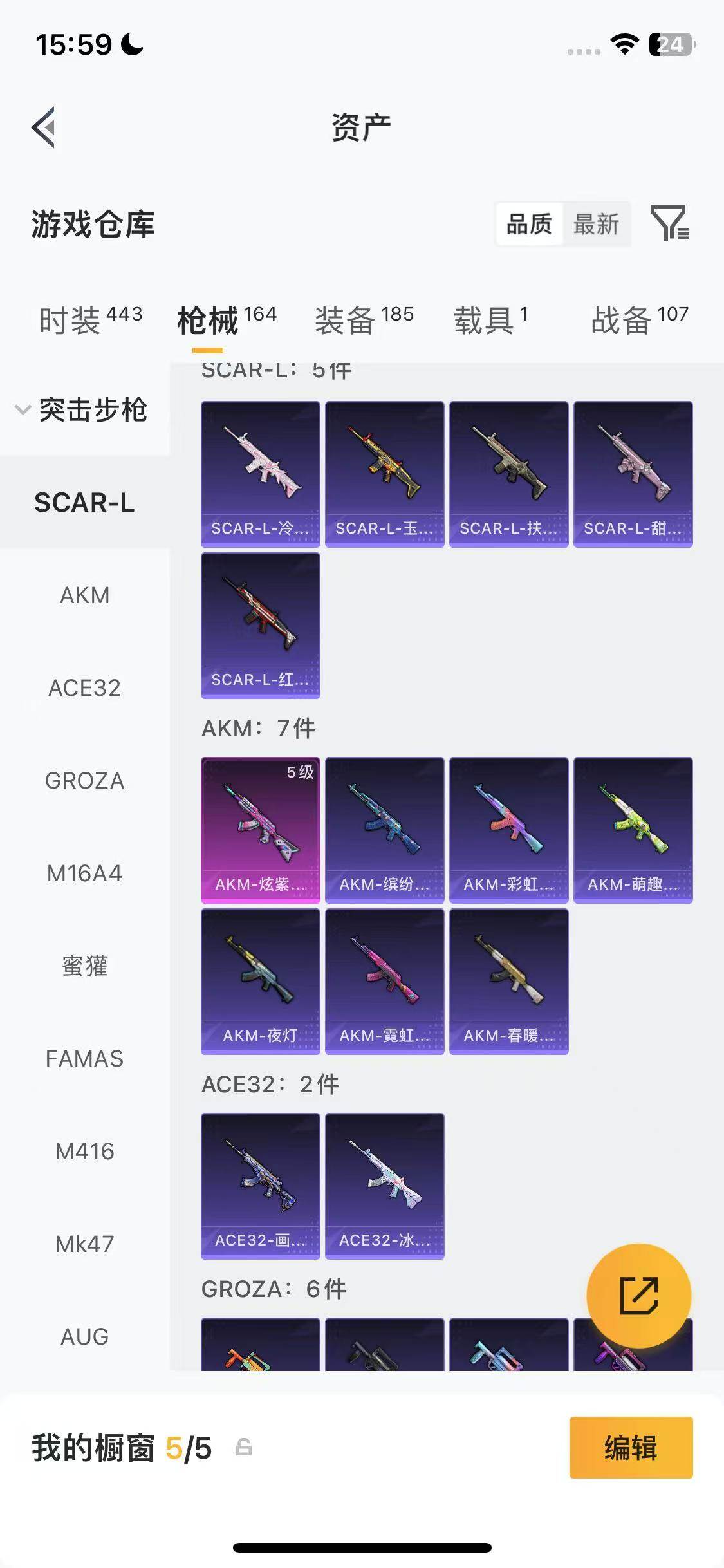
Task: Select 蜜獾 in the side list
Action: coord(85,966)
